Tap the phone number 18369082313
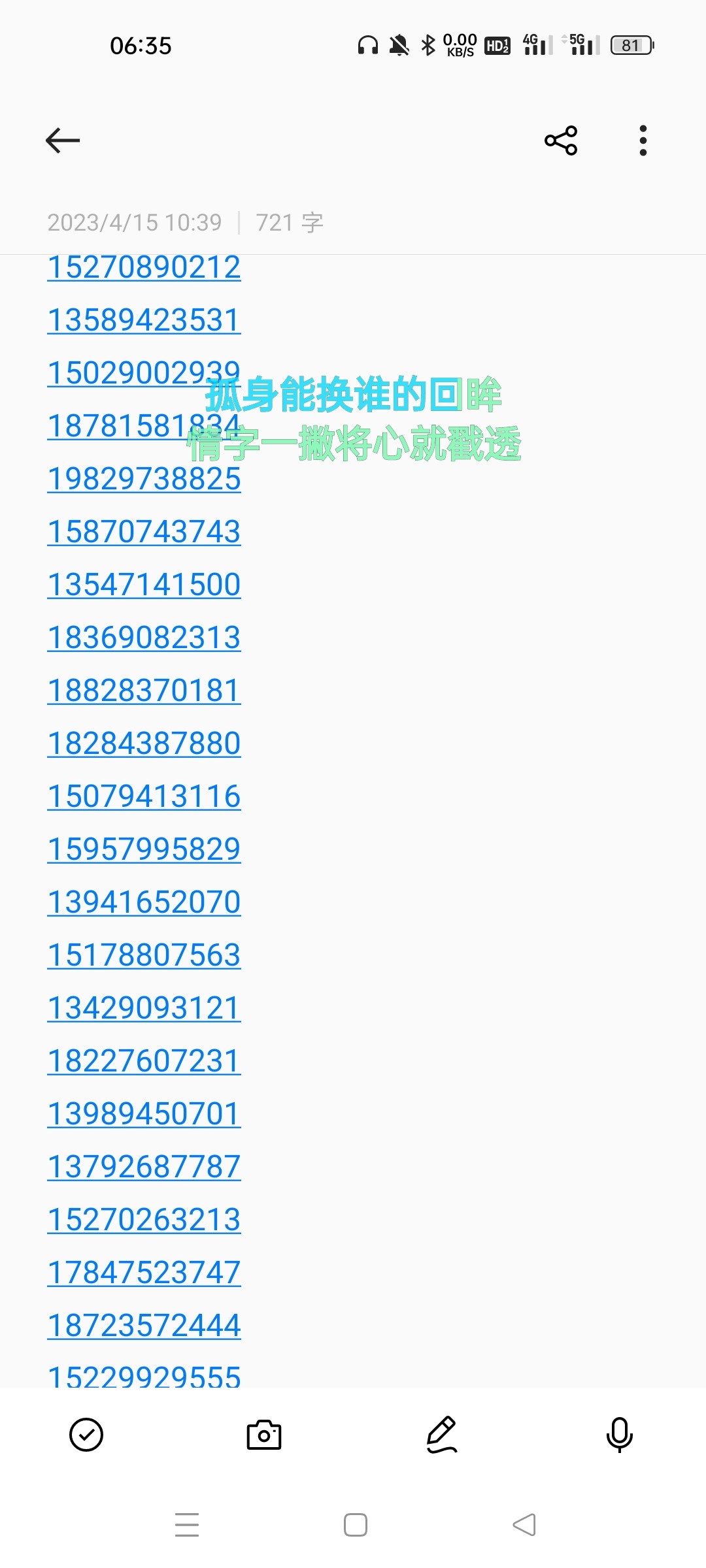Image resolution: width=706 pixels, height=1568 pixels. click(x=144, y=638)
